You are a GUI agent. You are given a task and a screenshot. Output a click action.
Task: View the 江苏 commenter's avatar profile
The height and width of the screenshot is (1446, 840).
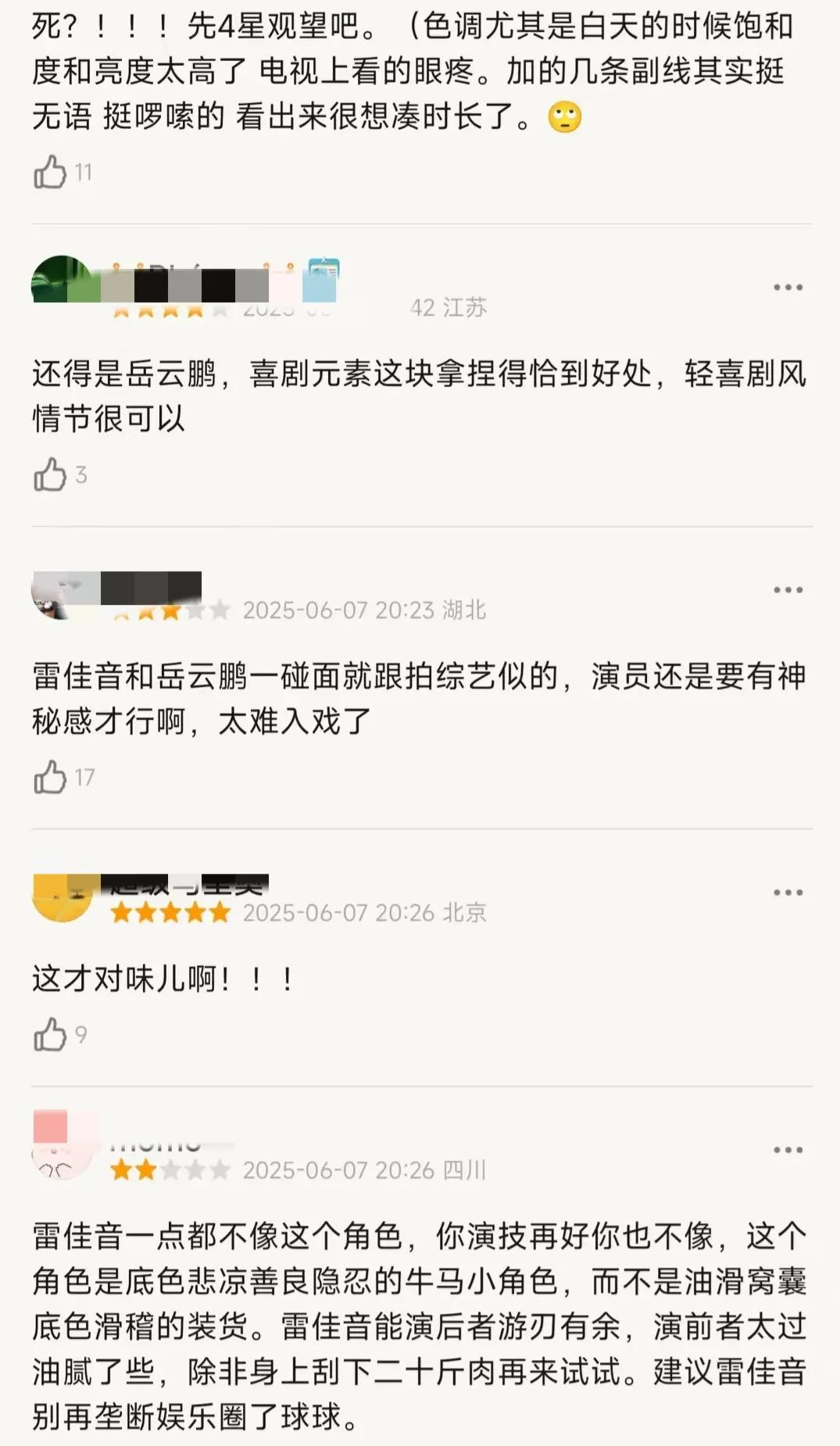pyautogui.click(x=63, y=280)
